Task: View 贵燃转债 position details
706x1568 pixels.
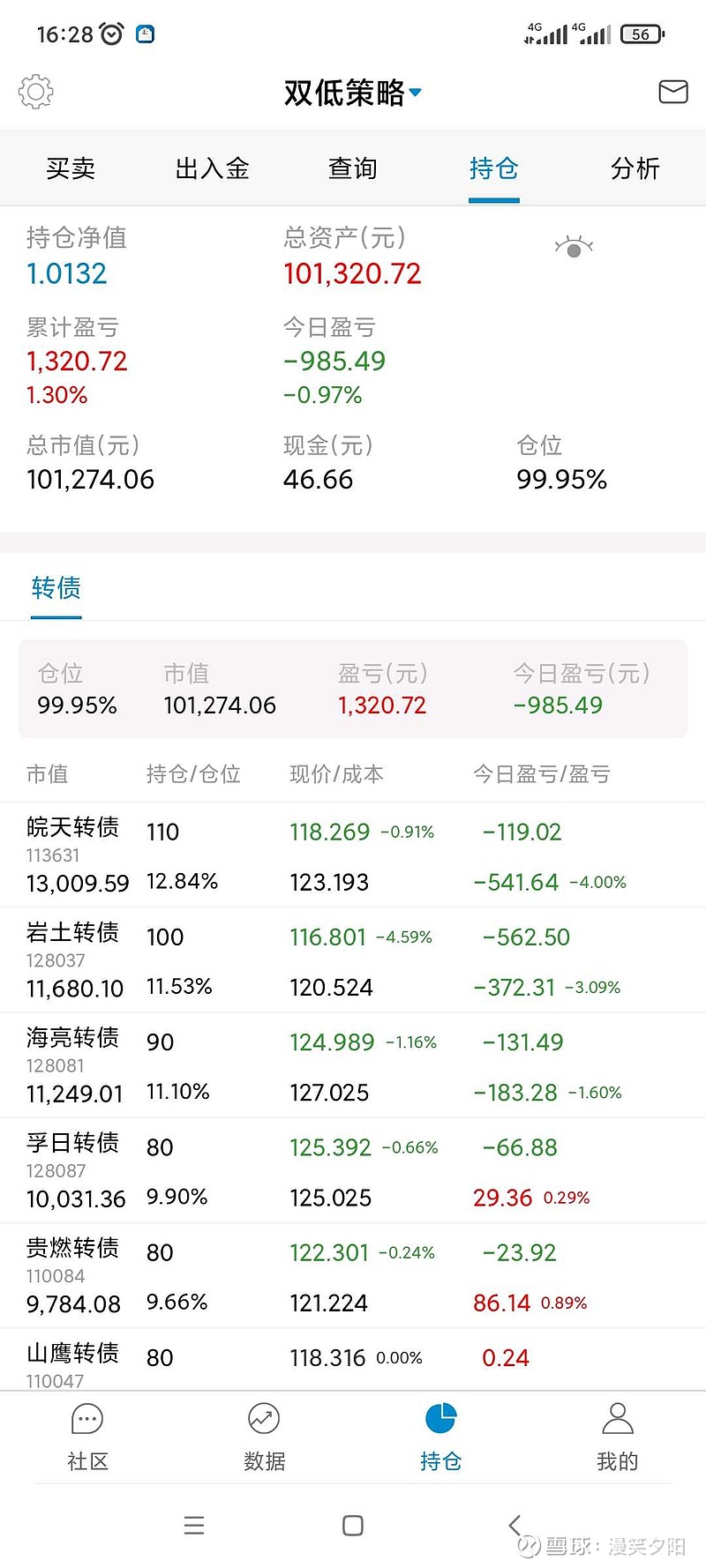Action: 353,1275
